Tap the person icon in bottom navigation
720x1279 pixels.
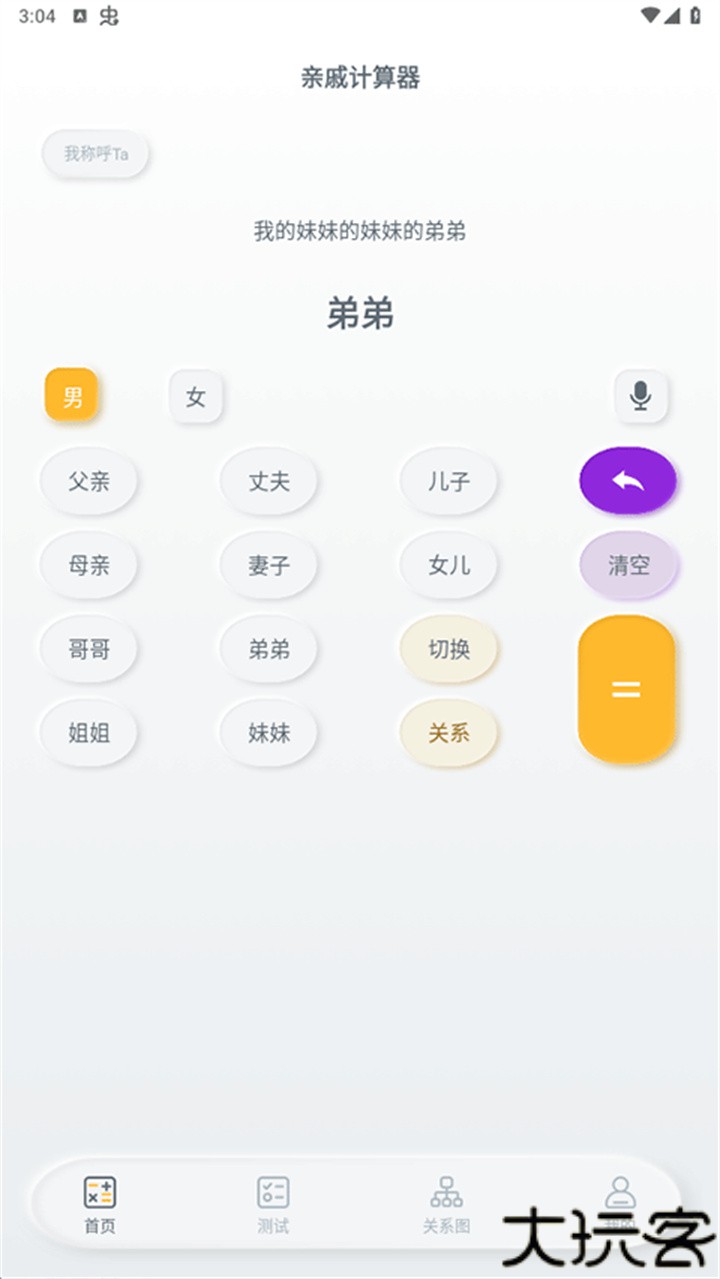tap(620, 1191)
